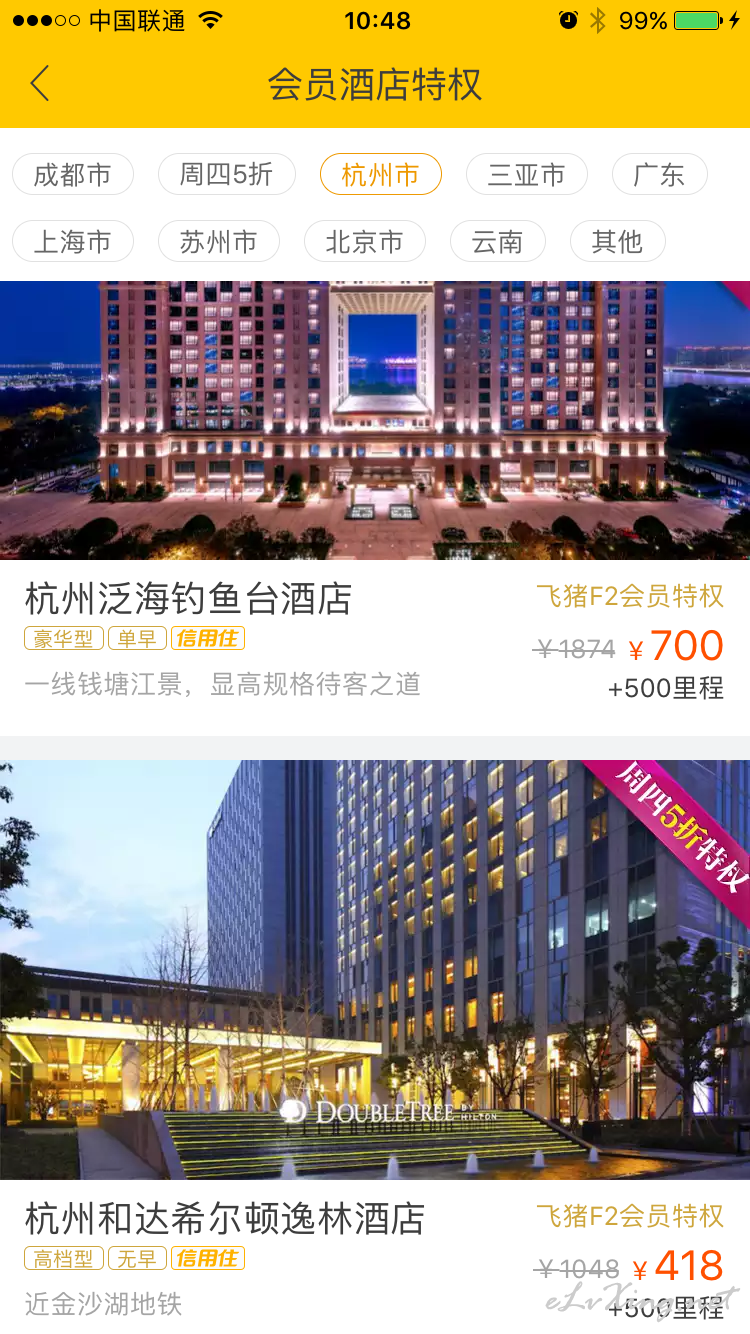Screen dimensions: 750x1334
Task: Go back using the header arrow
Action: (40, 84)
